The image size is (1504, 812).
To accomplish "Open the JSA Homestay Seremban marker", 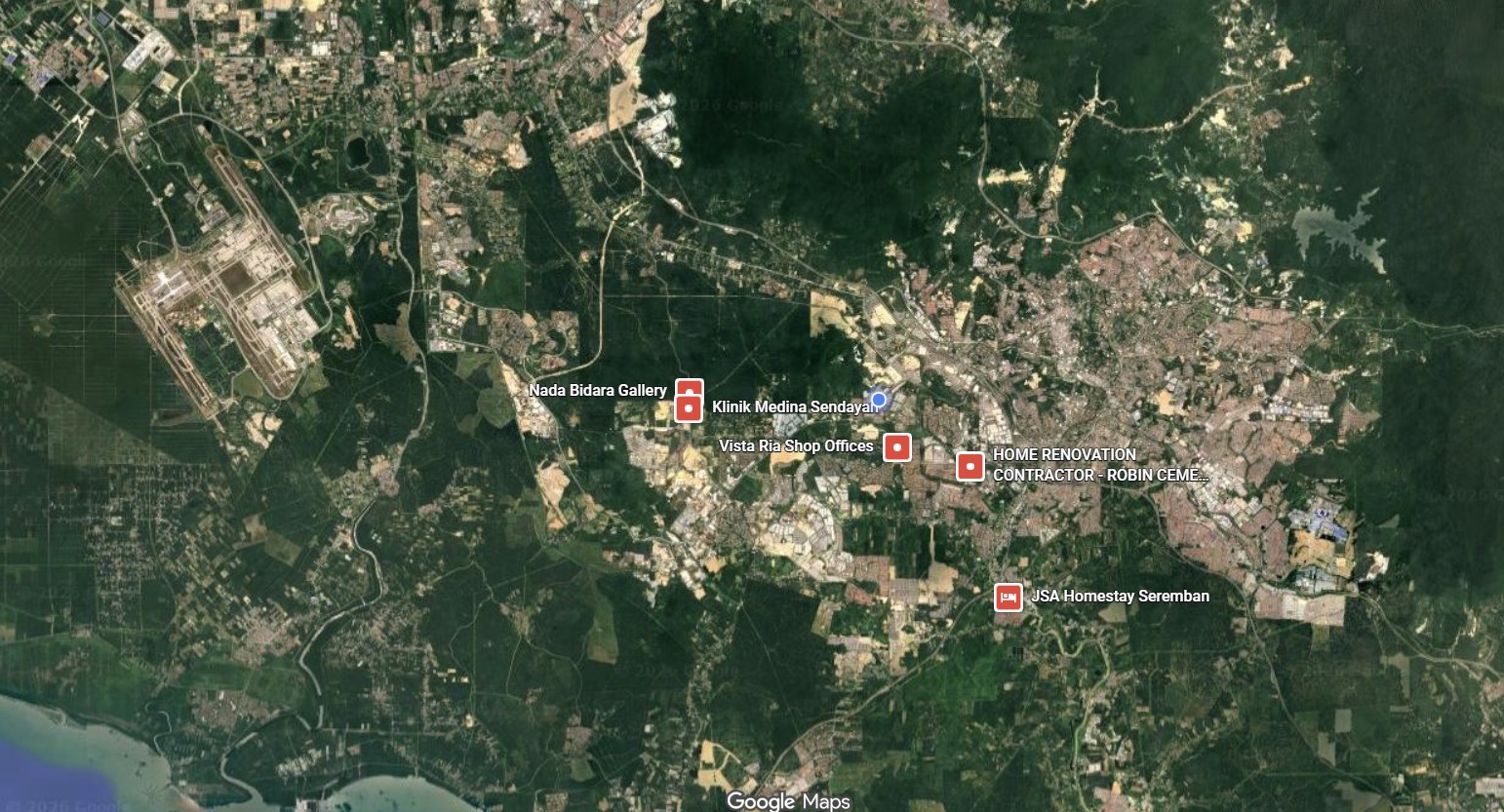I will pyautogui.click(x=1008, y=597).
